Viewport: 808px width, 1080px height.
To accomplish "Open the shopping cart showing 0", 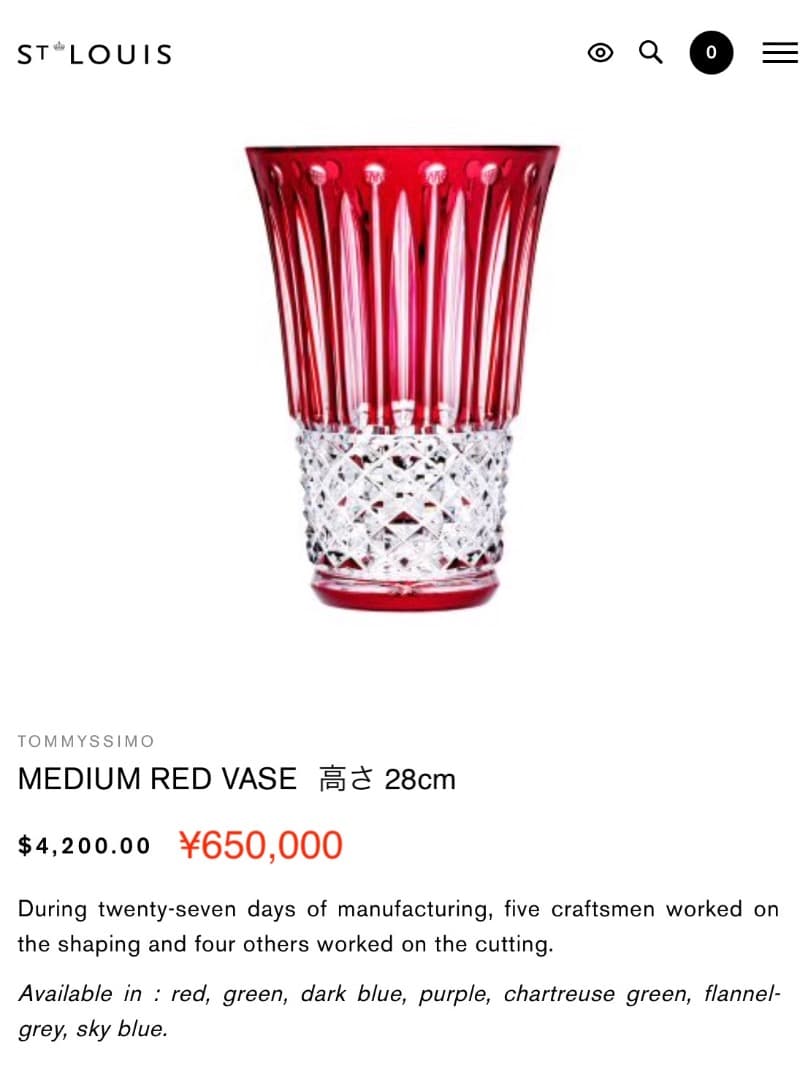I will click(711, 53).
